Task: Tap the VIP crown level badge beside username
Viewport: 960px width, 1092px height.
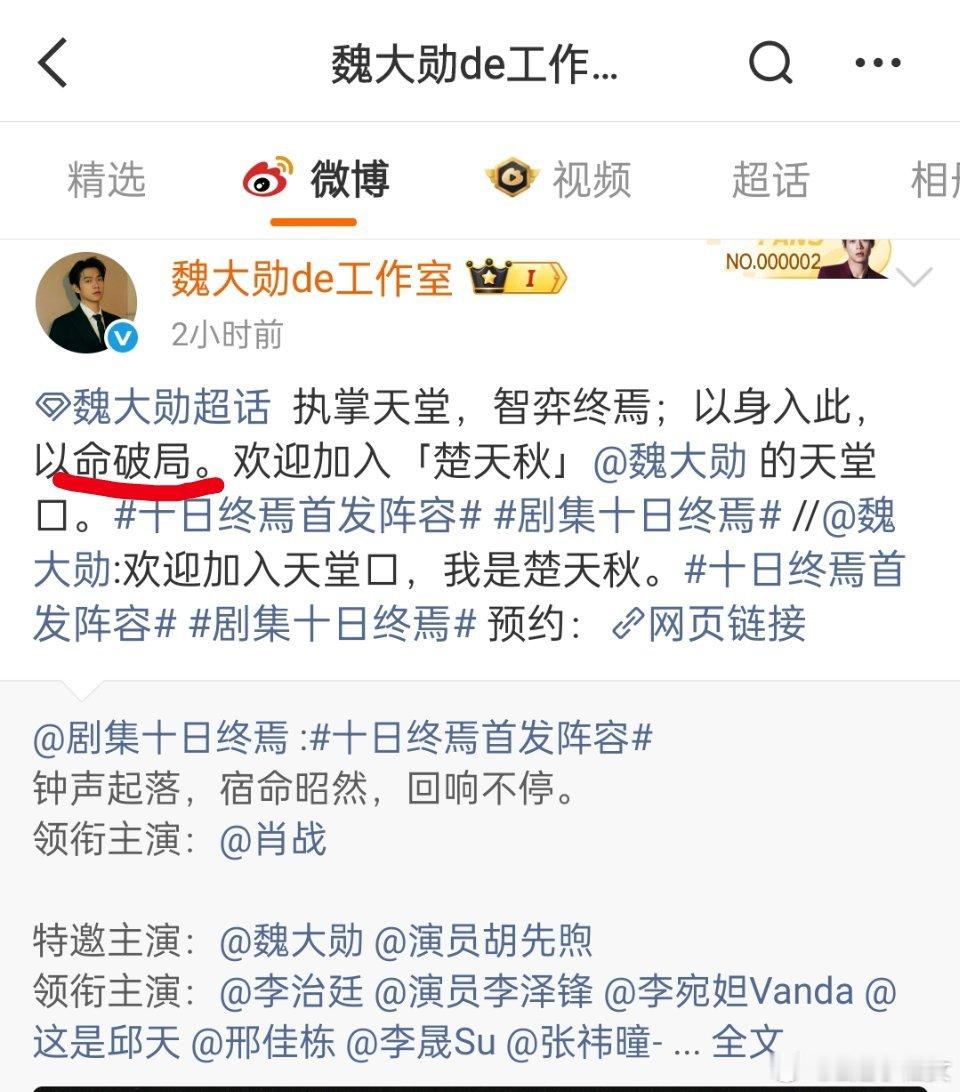Action: [x=518, y=278]
